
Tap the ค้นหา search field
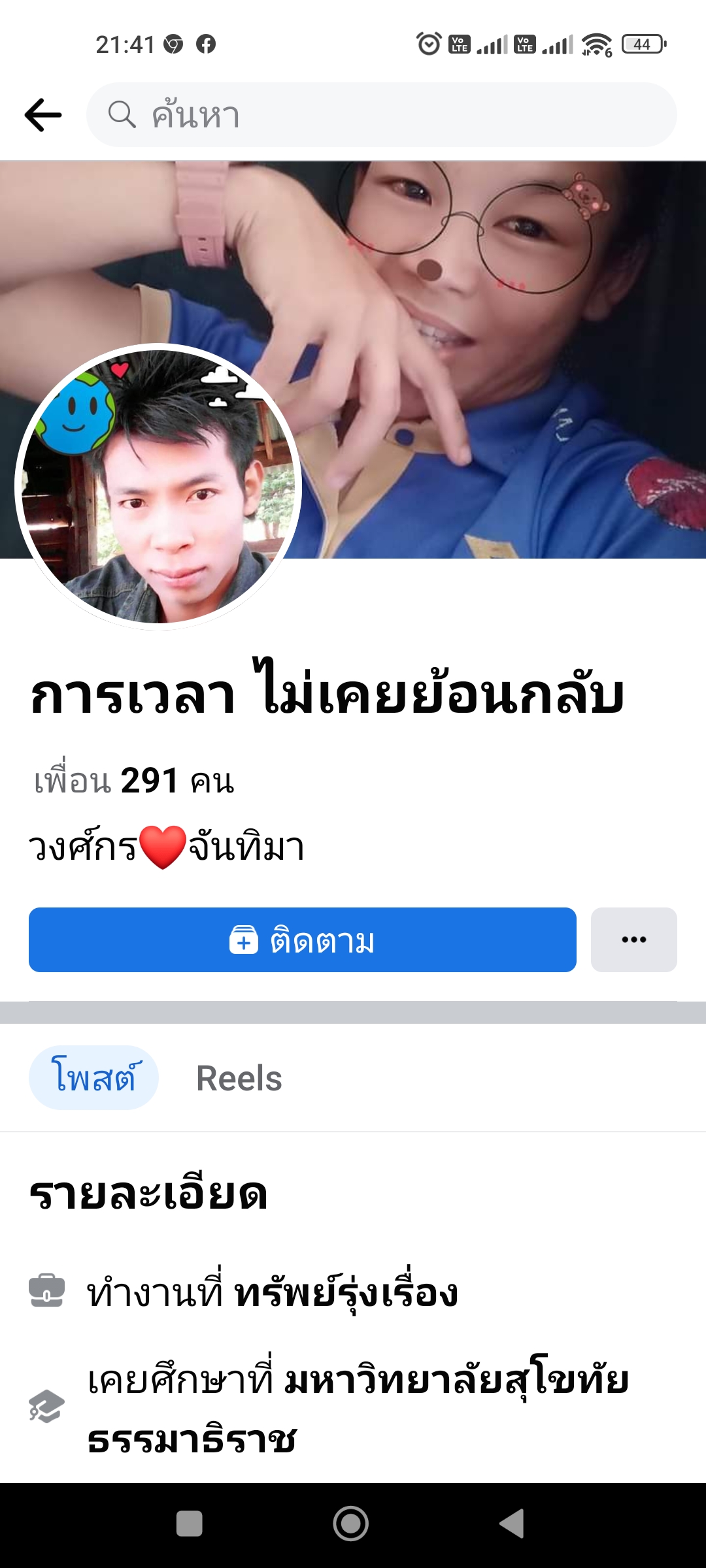381,115
